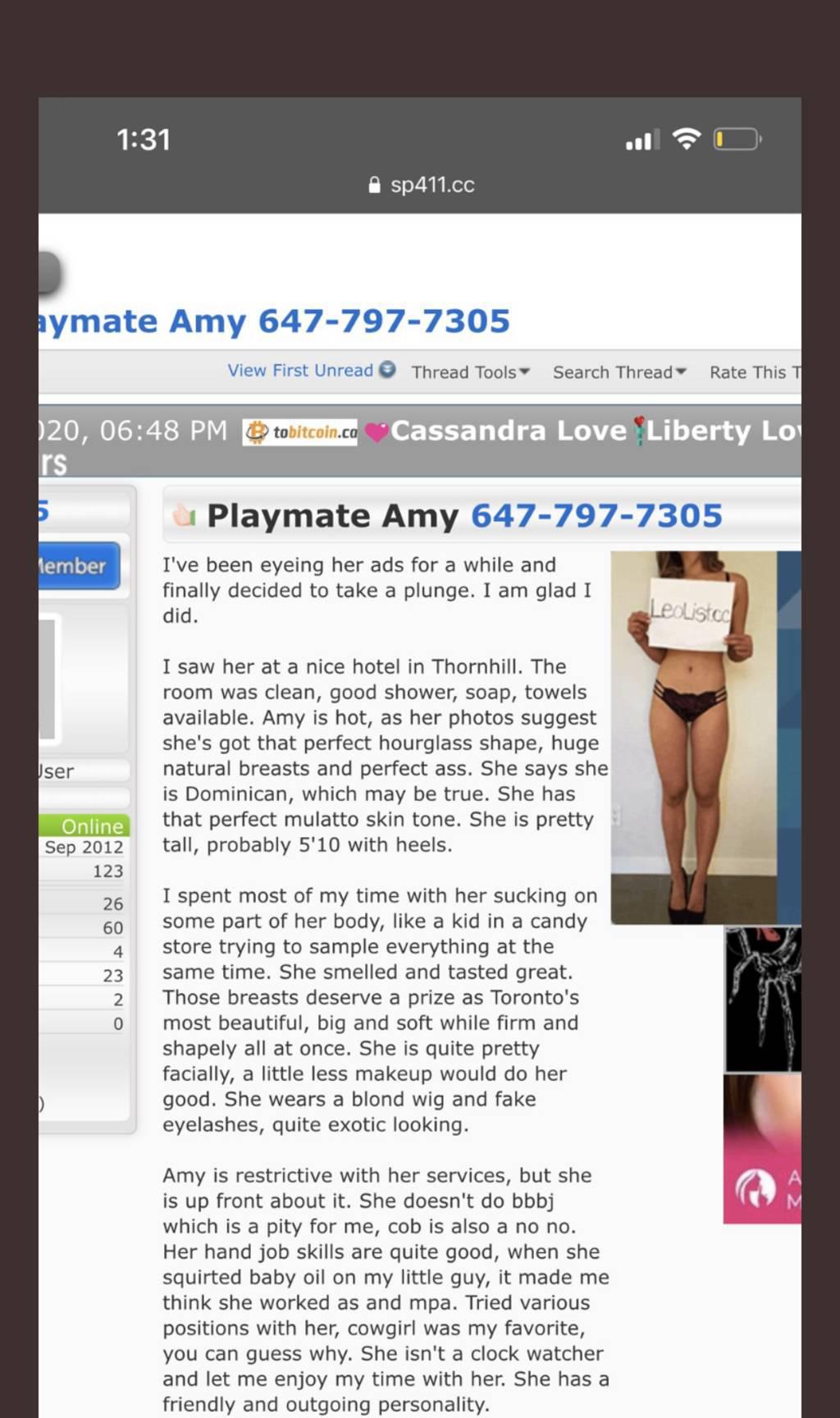This screenshot has height=1418, width=840.
Task: Expand the Thread Tools menu
Action: [x=470, y=373]
